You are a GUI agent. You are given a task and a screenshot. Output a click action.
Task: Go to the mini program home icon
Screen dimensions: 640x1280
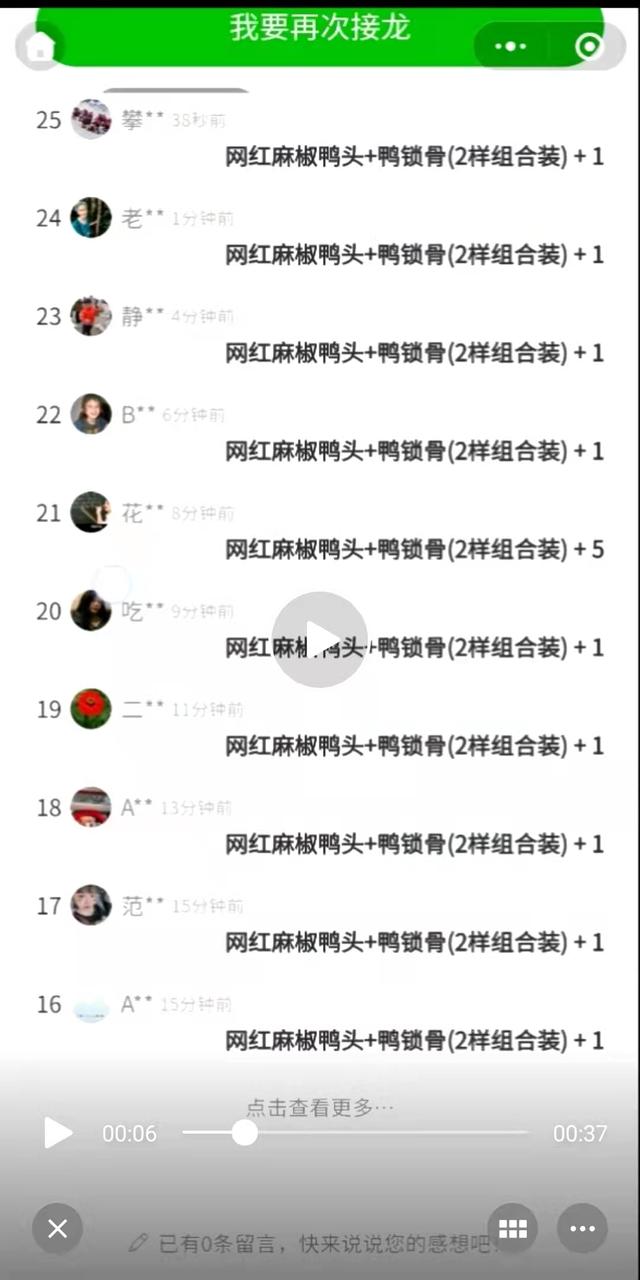click(x=40, y=47)
